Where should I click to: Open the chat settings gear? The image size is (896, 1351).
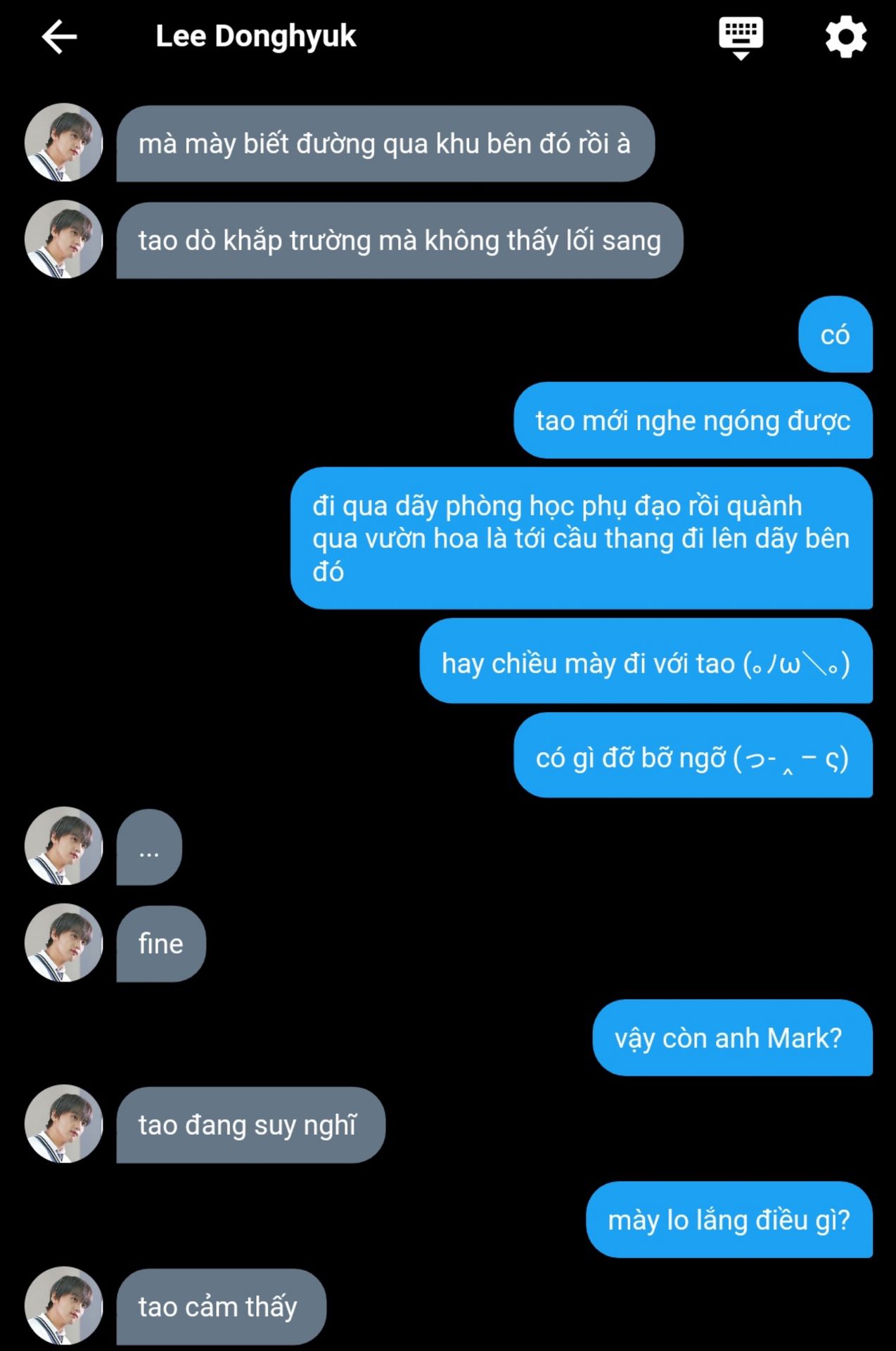845,37
